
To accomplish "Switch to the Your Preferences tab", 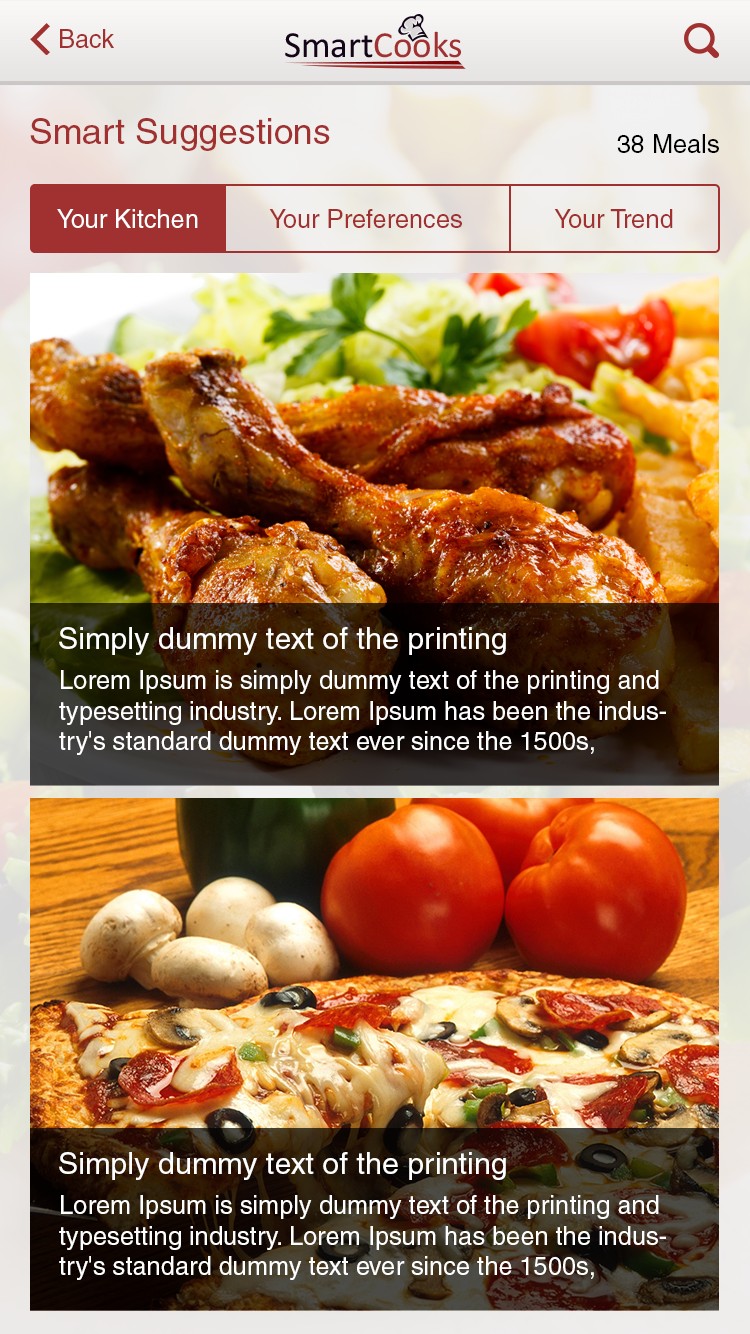I will coord(366,219).
